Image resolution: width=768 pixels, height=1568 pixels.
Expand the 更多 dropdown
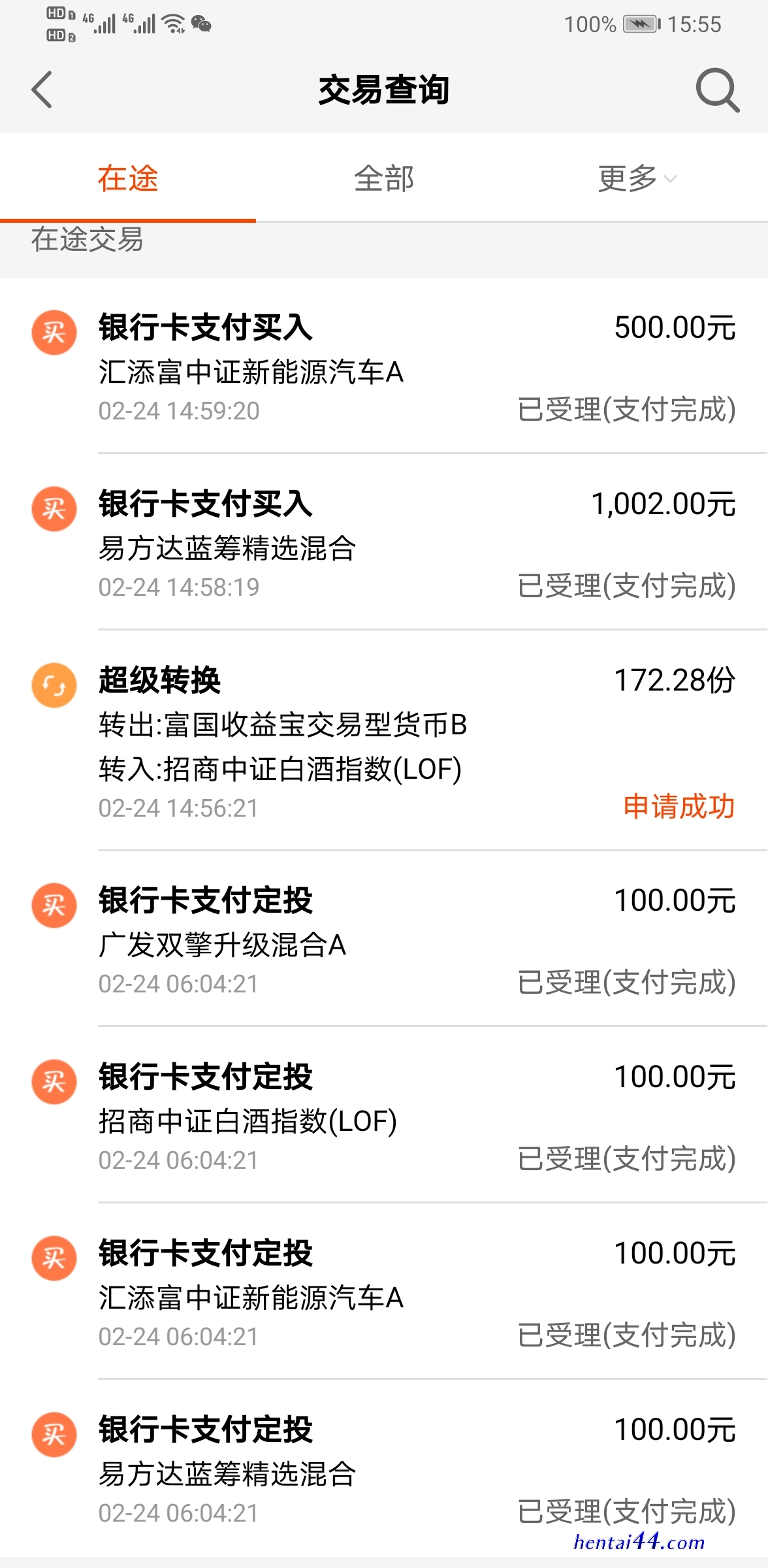[x=637, y=178]
